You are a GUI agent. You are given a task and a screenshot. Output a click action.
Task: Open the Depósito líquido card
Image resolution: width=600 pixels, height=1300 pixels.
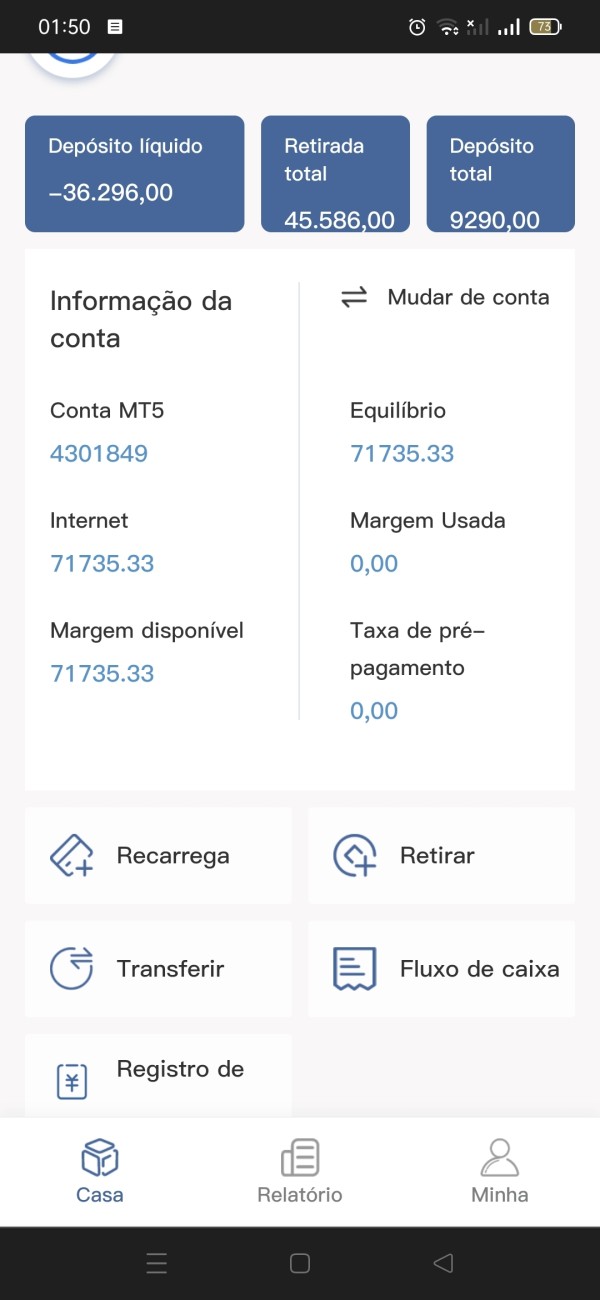pyautogui.click(x=134, y=174)
